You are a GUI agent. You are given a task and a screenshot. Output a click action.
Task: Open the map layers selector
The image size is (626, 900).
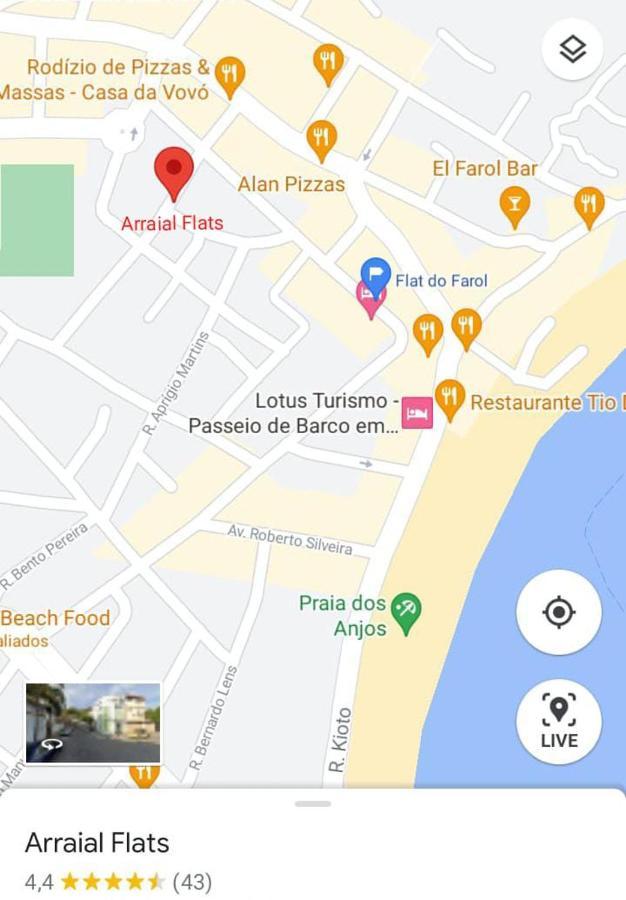click(x=573, y=48)
